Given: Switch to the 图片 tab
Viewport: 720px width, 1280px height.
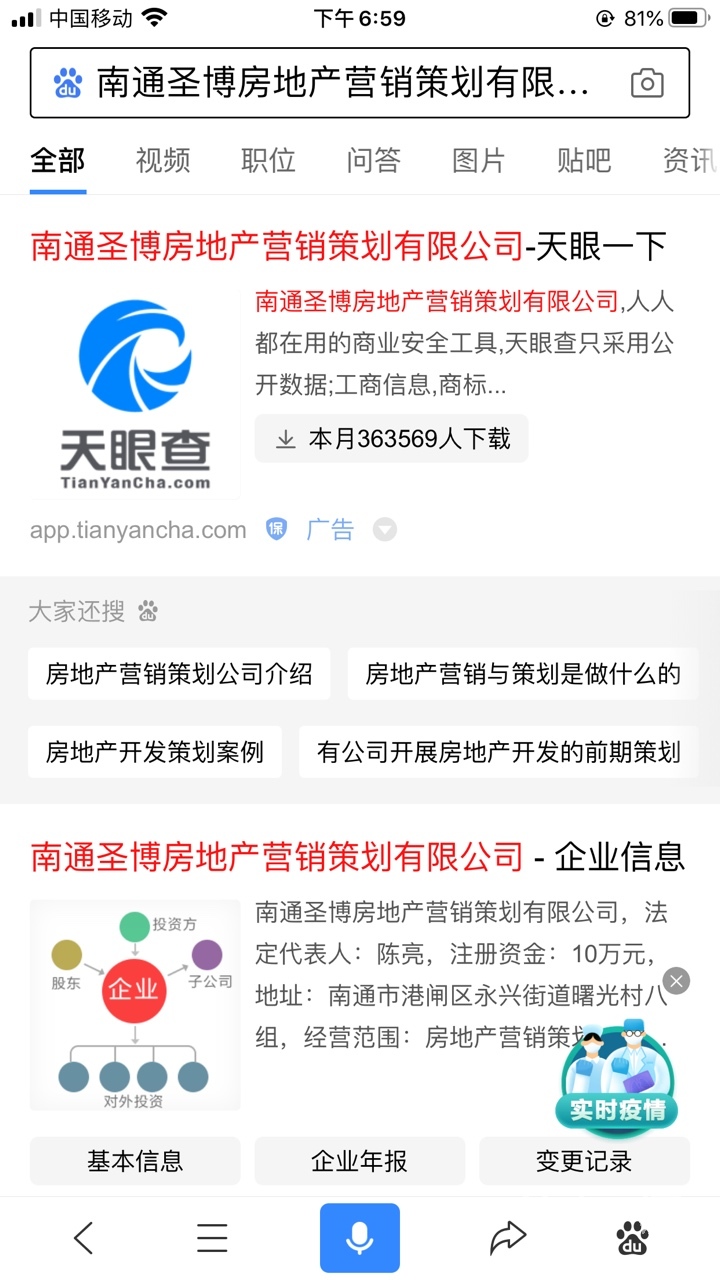Looking at the screenshot, I should [479, 160].
